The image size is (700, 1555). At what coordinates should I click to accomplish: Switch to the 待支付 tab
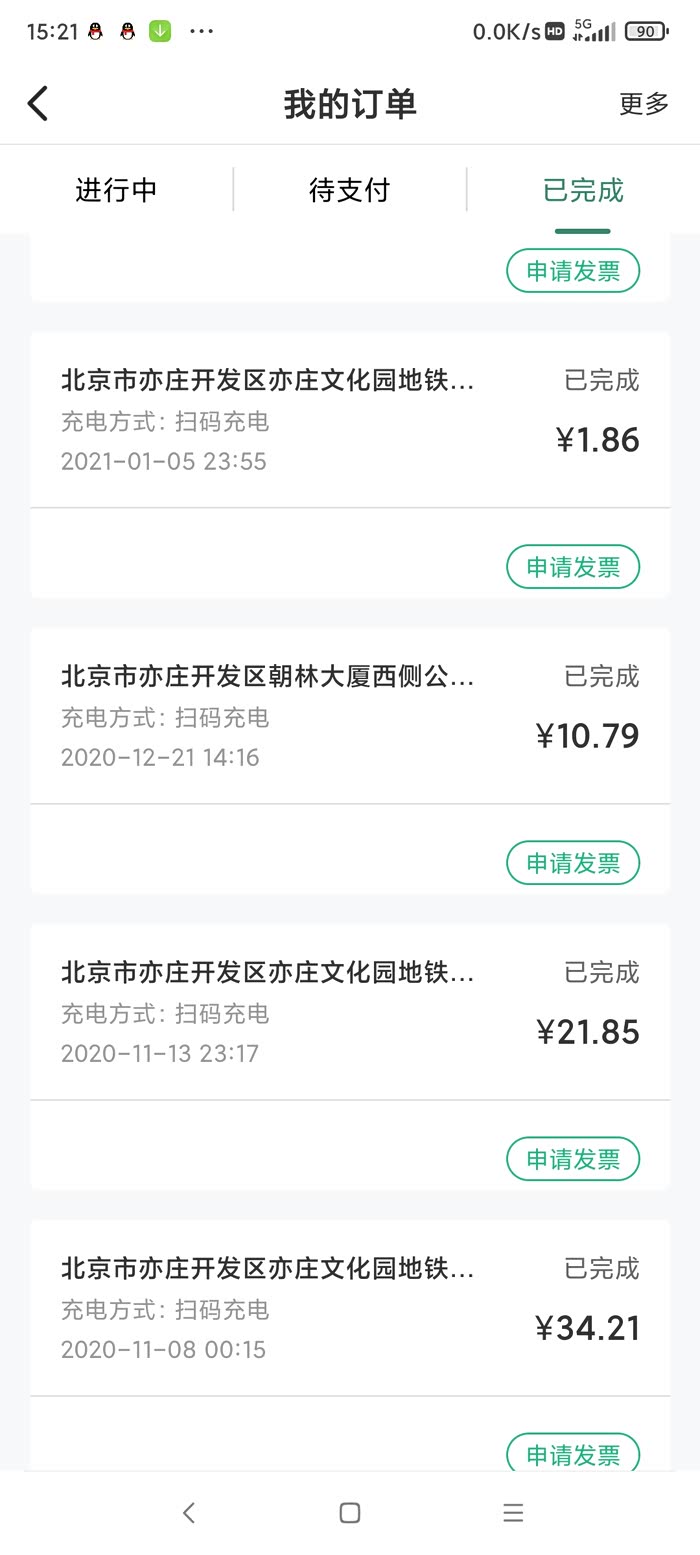click(349, 190)
